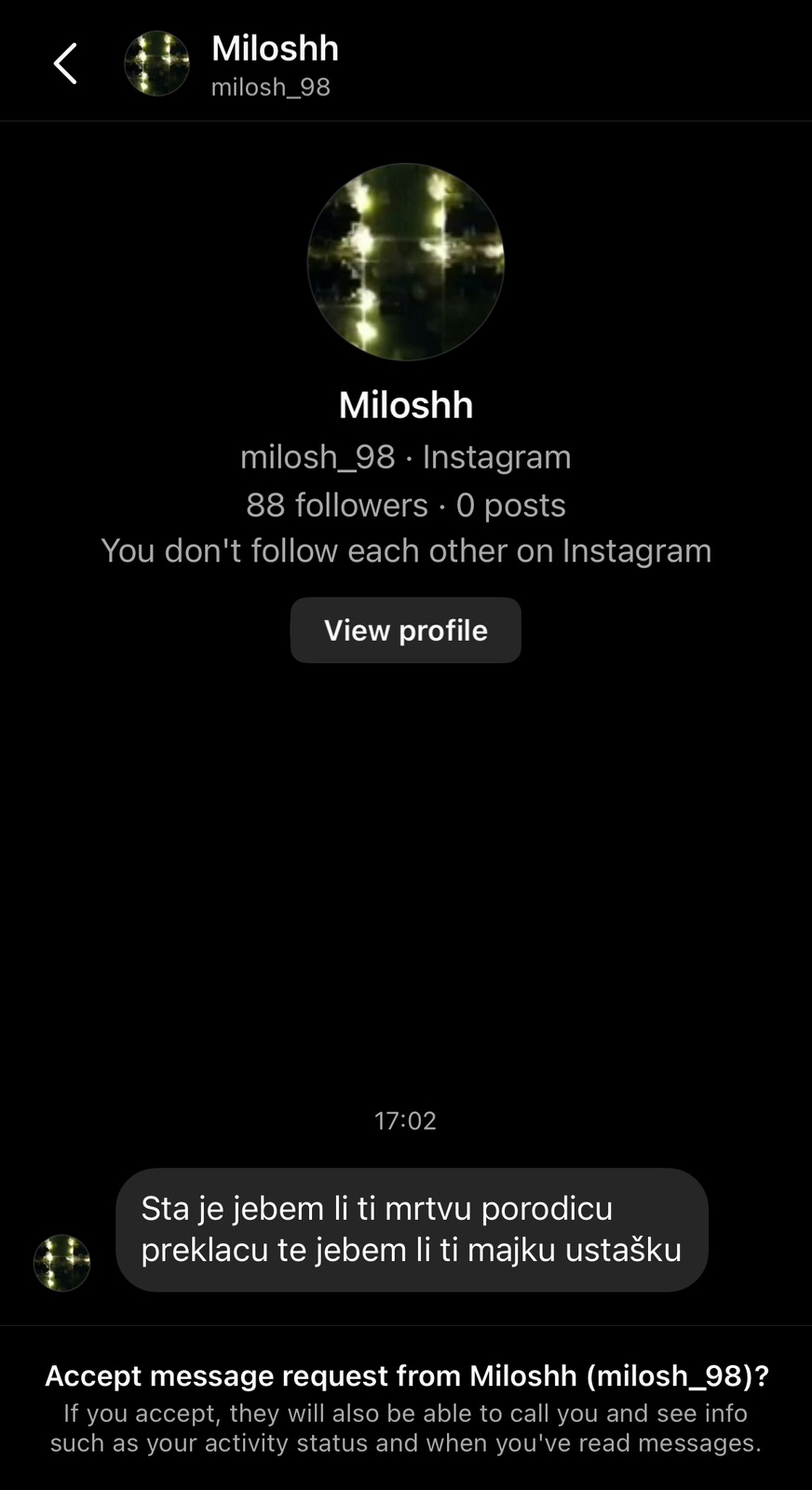
Task: Tap the large Miloshh profile picture
Action: [406, 262]
